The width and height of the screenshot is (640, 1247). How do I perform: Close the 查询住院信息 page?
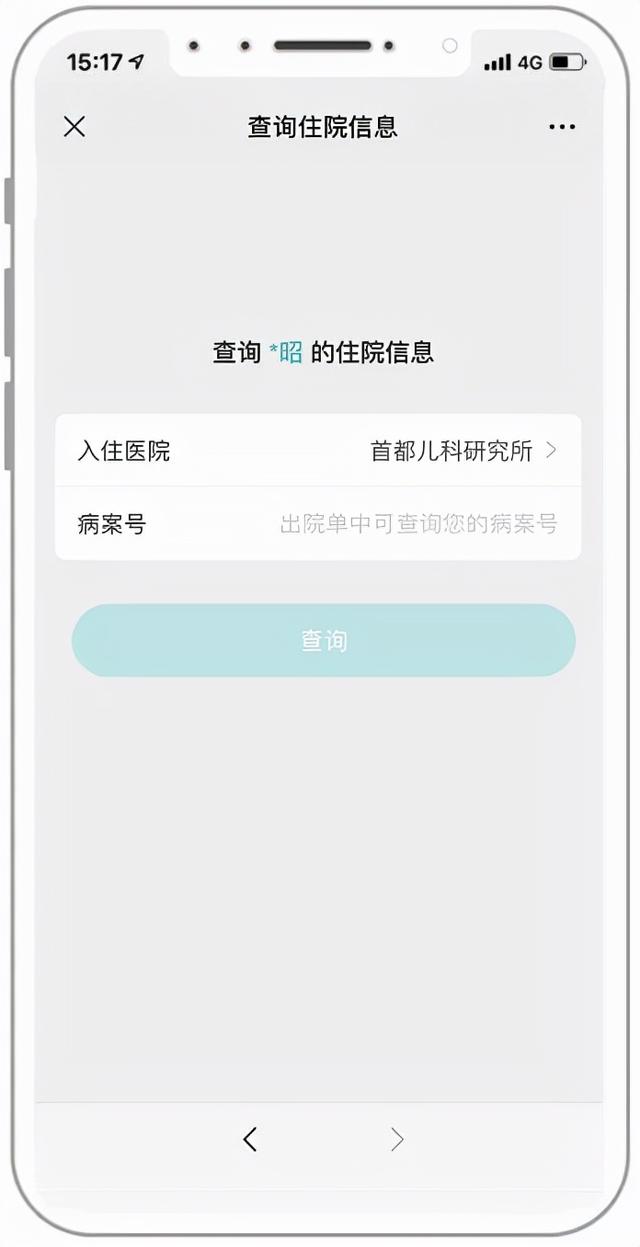coord(74,126)
